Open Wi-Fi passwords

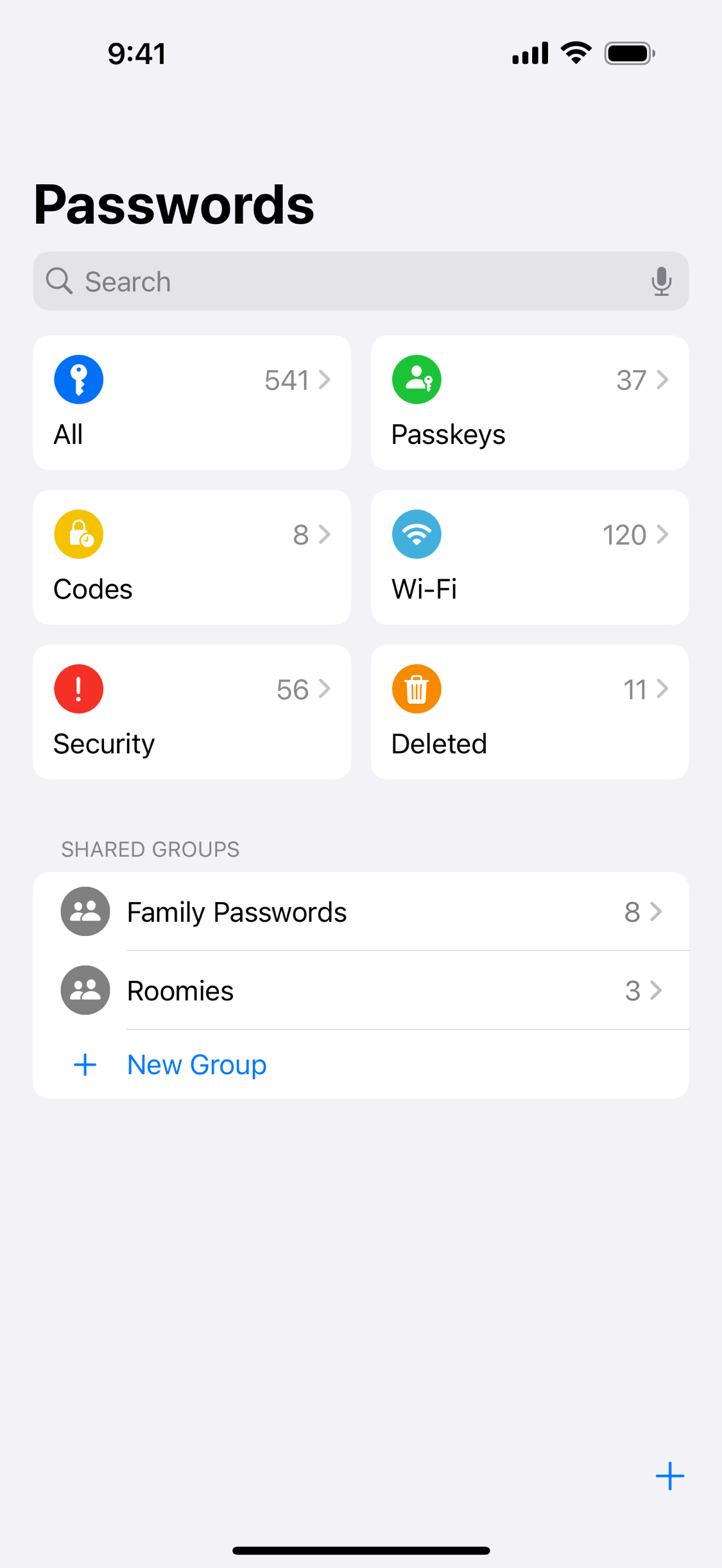coord(529,558)
